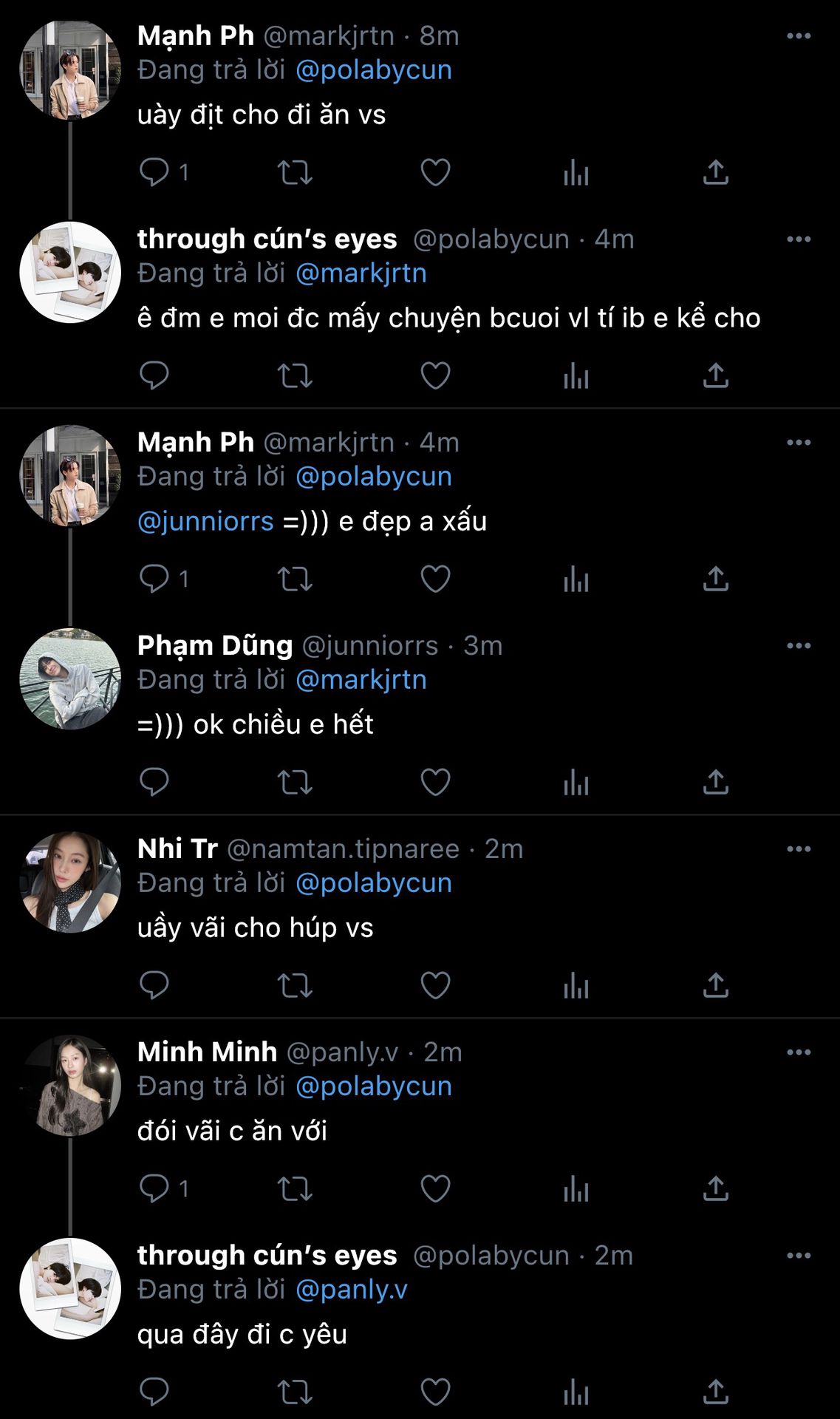View stats for Phạm Dũng's reply

coord(576,783)
